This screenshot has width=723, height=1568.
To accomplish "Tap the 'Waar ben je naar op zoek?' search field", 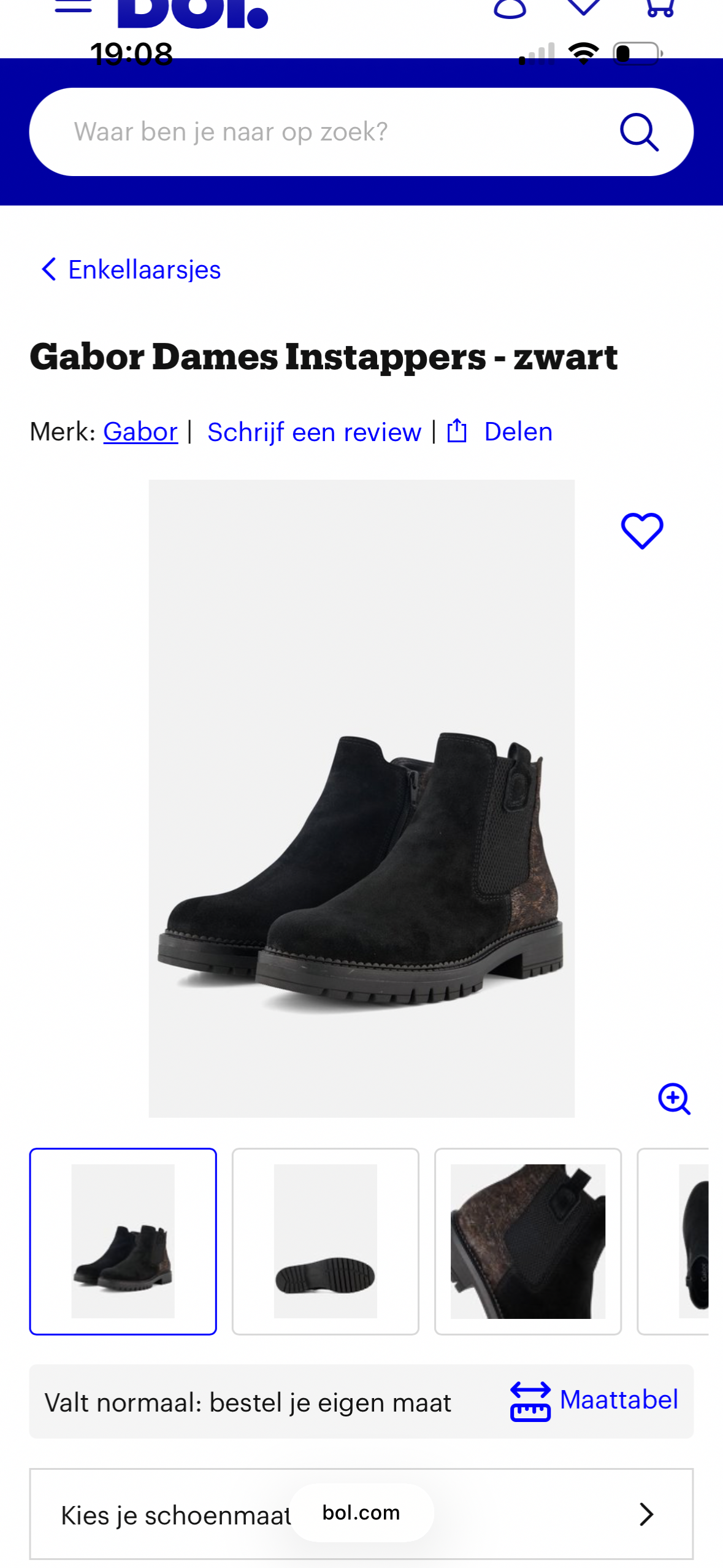I will (331, 132).
